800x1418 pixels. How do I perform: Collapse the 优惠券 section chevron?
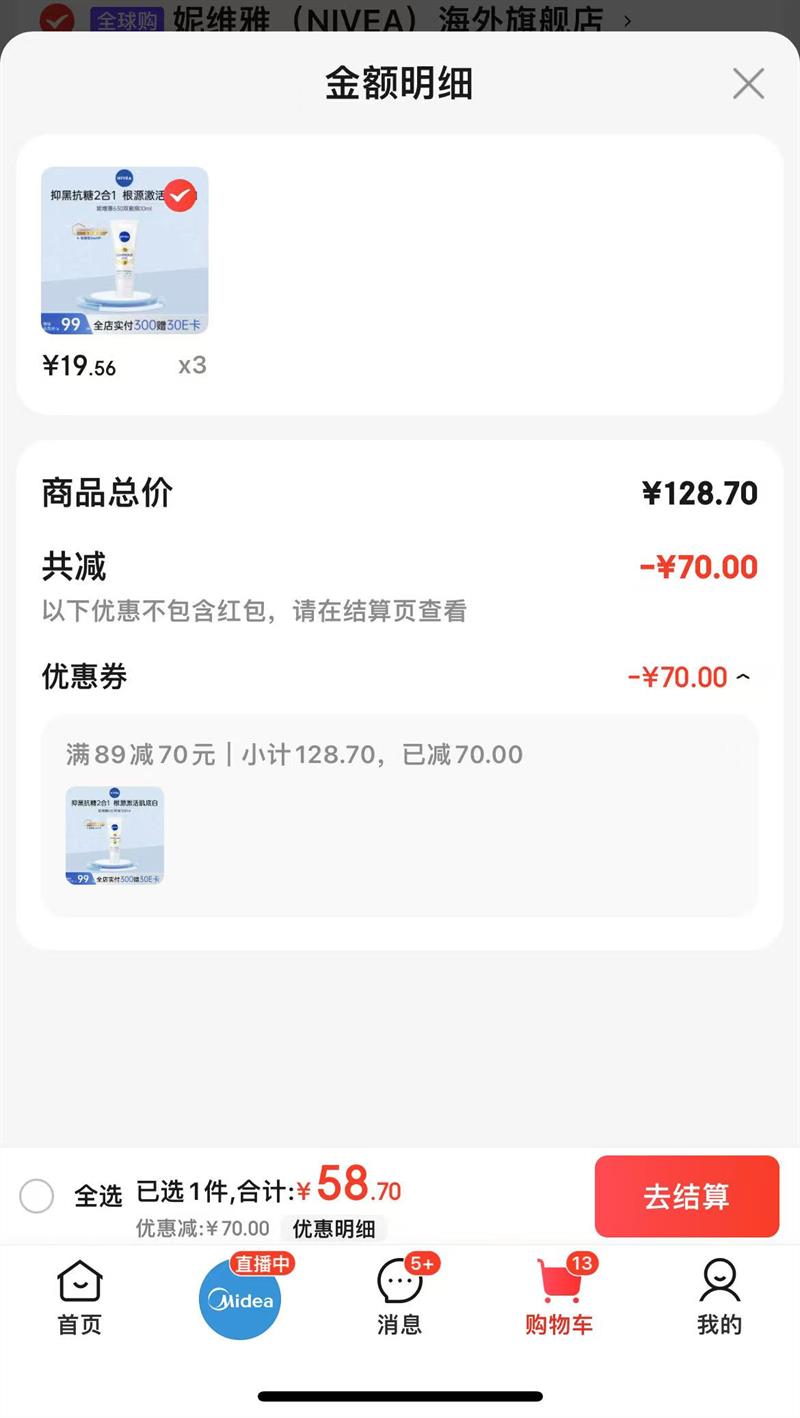click(x=742, y=676)
